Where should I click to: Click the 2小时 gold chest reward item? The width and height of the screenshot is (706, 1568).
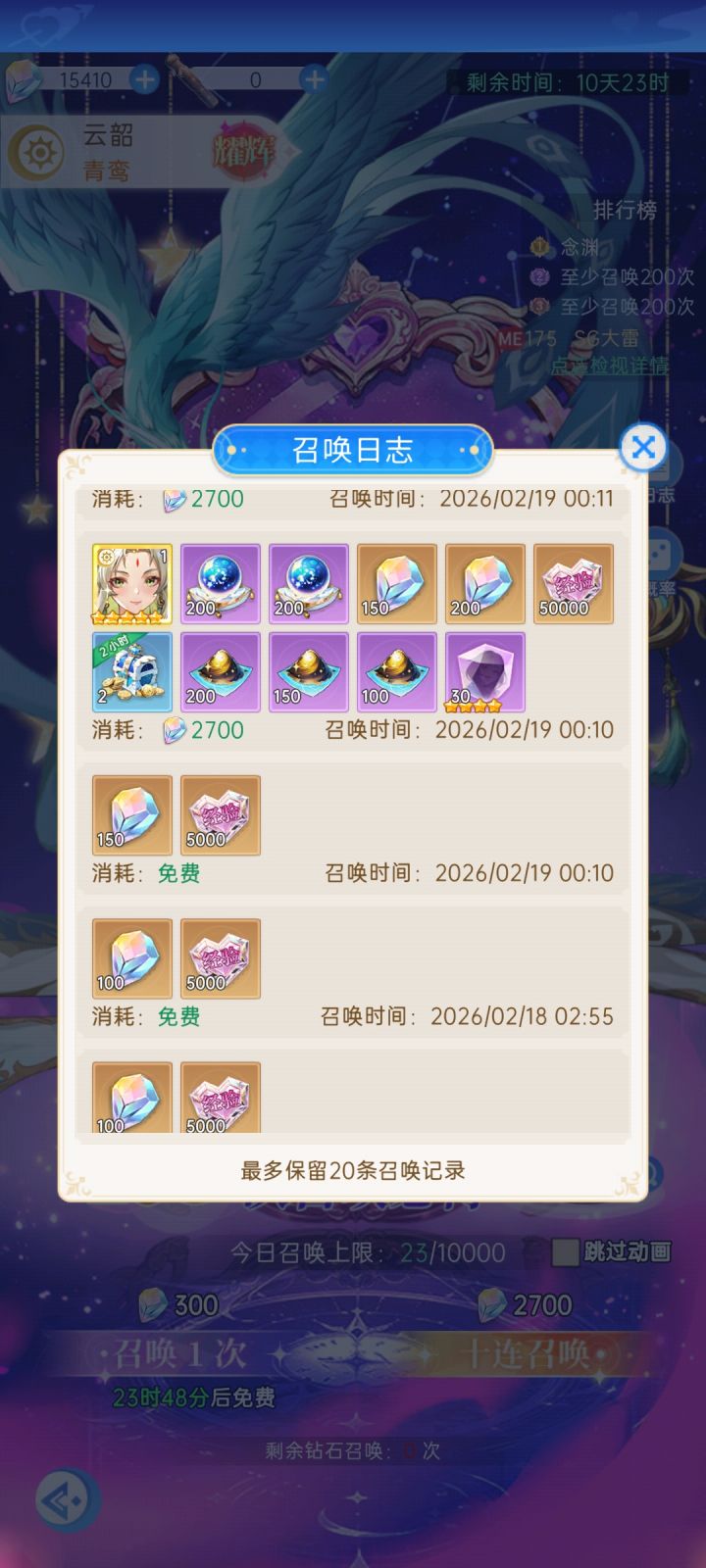coord(132,673)
